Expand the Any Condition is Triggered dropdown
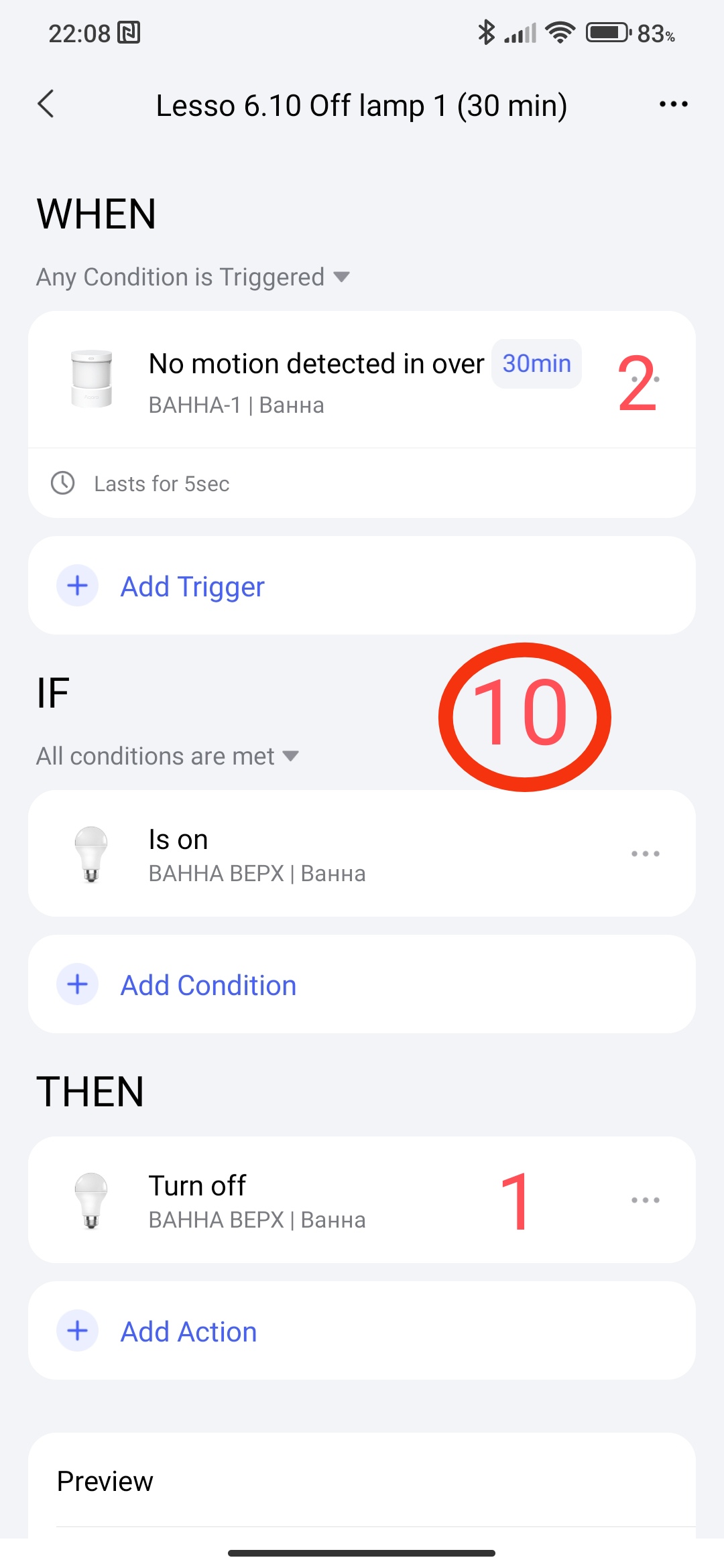 pyautogui.click(x=193, y=277)
